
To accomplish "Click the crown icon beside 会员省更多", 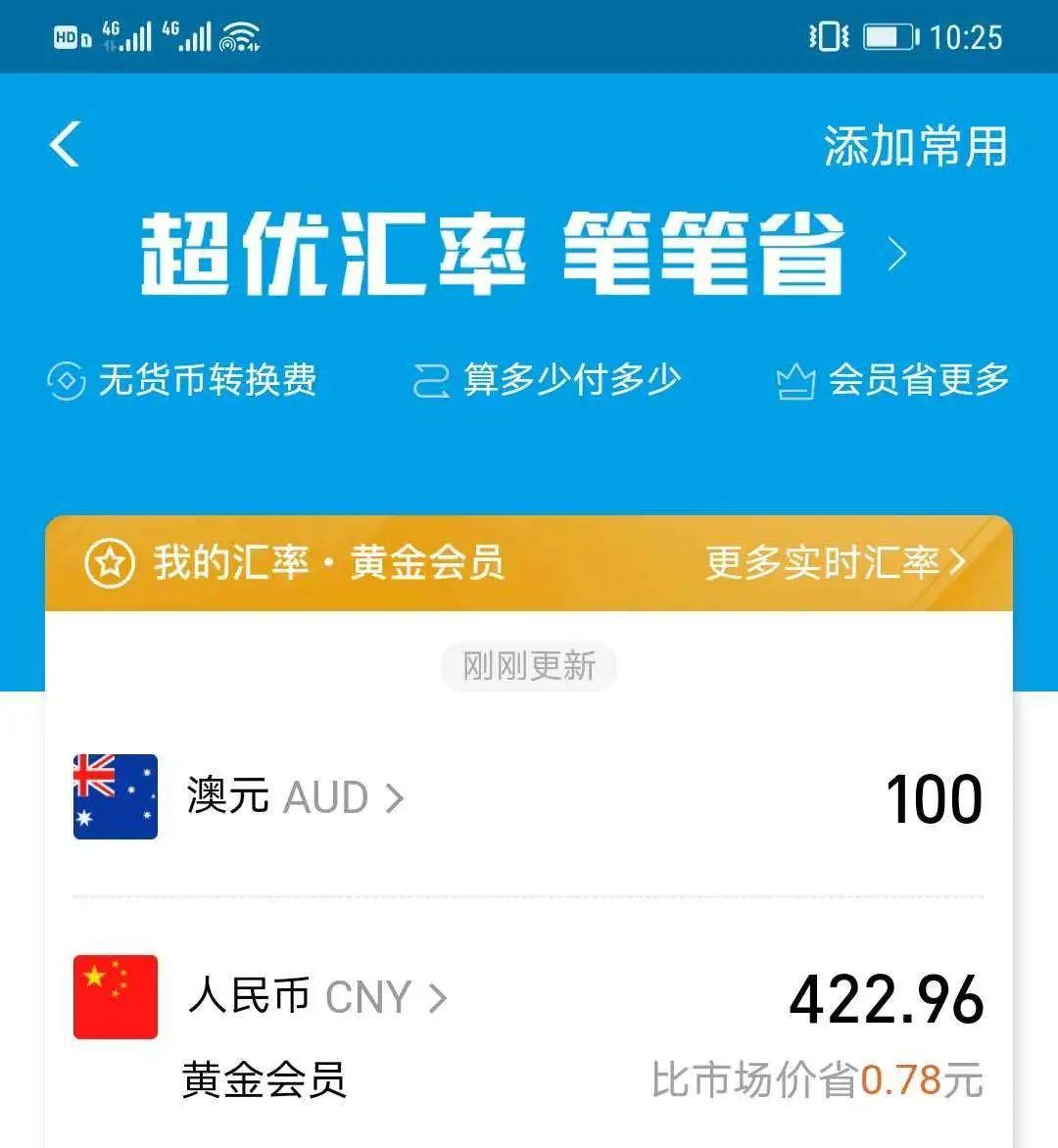I will tap(796, 379).
